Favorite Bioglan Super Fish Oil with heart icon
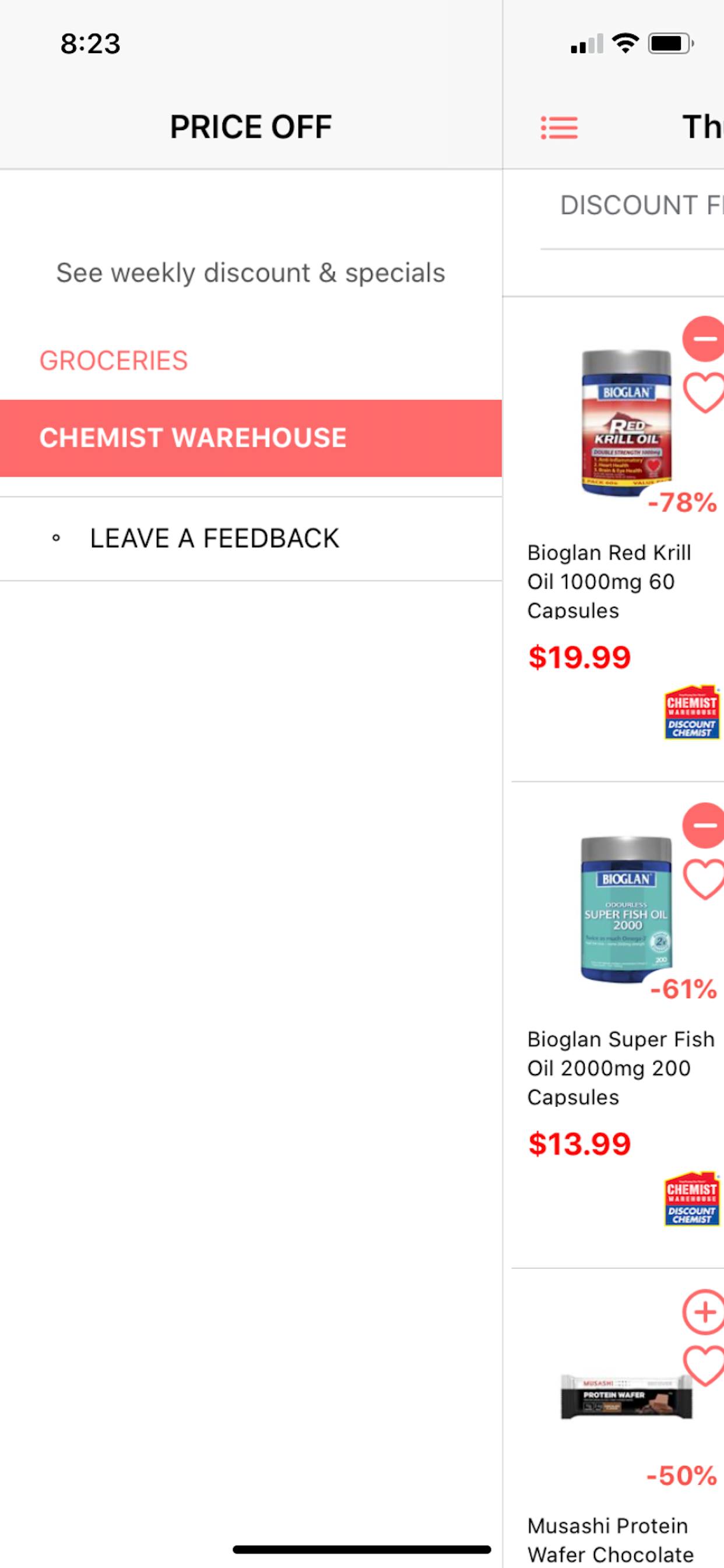The image size is (724, 1568). pos(704,879)
